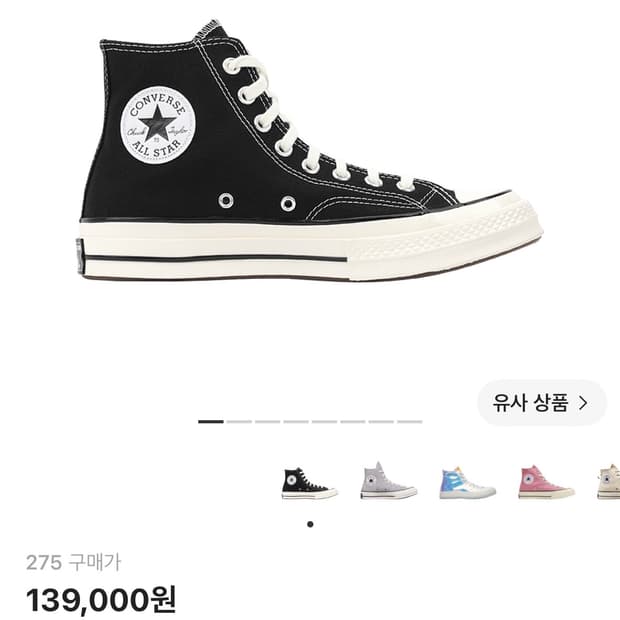Open similar products via 유사 상품
The image size is (620, 620).
click(542, 403)
